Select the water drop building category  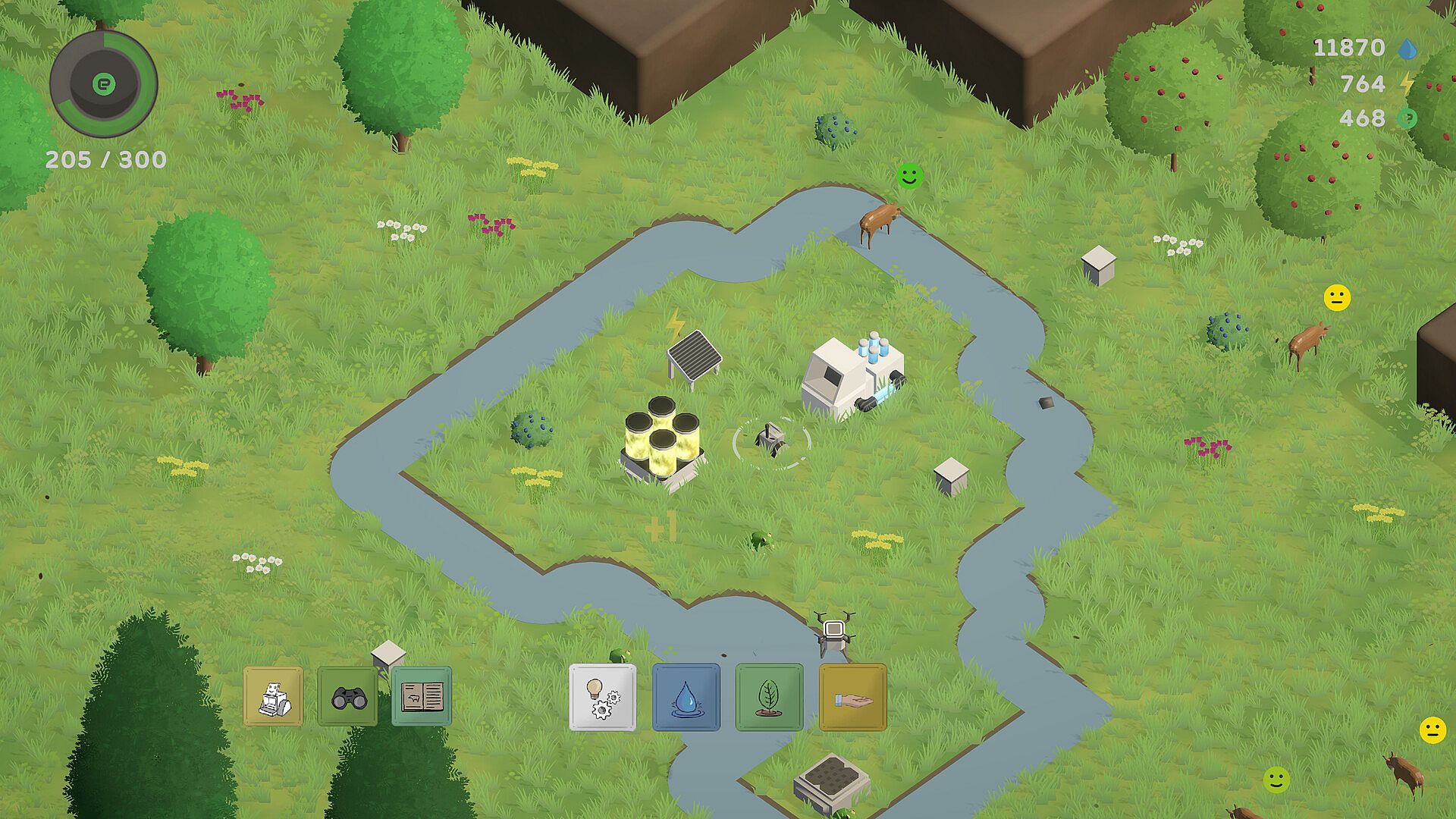click(686, 697)
